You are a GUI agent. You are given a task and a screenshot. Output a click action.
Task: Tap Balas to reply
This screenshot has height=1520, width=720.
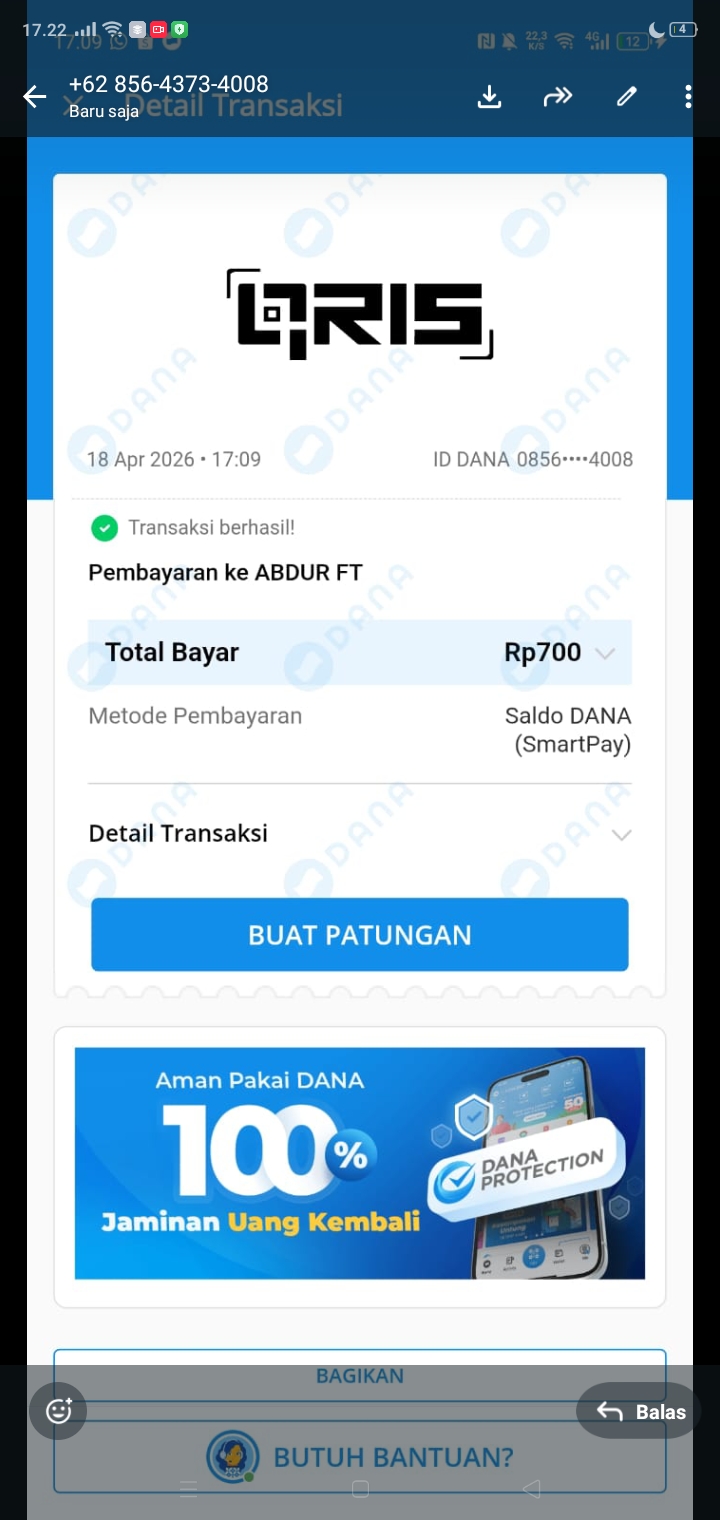(x=640, y=1411)
